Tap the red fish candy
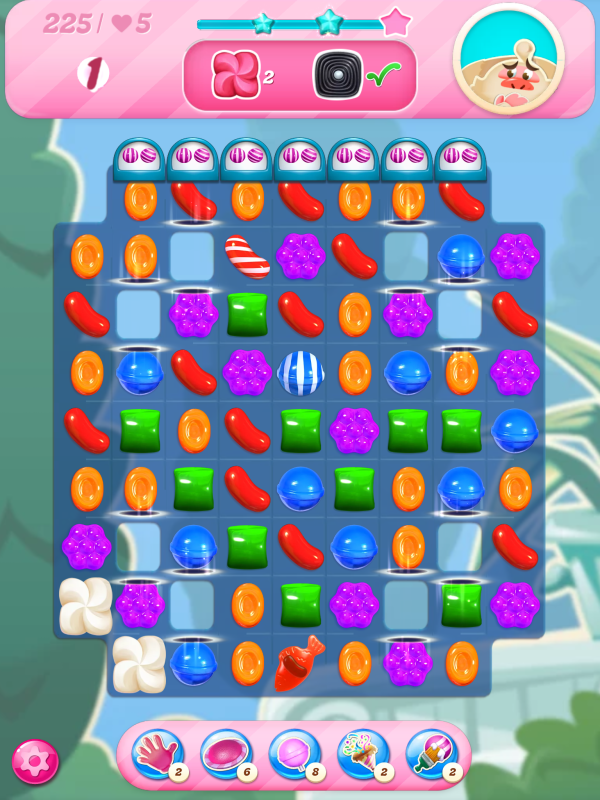The image size is (600, 800). (x=300, y=663)
